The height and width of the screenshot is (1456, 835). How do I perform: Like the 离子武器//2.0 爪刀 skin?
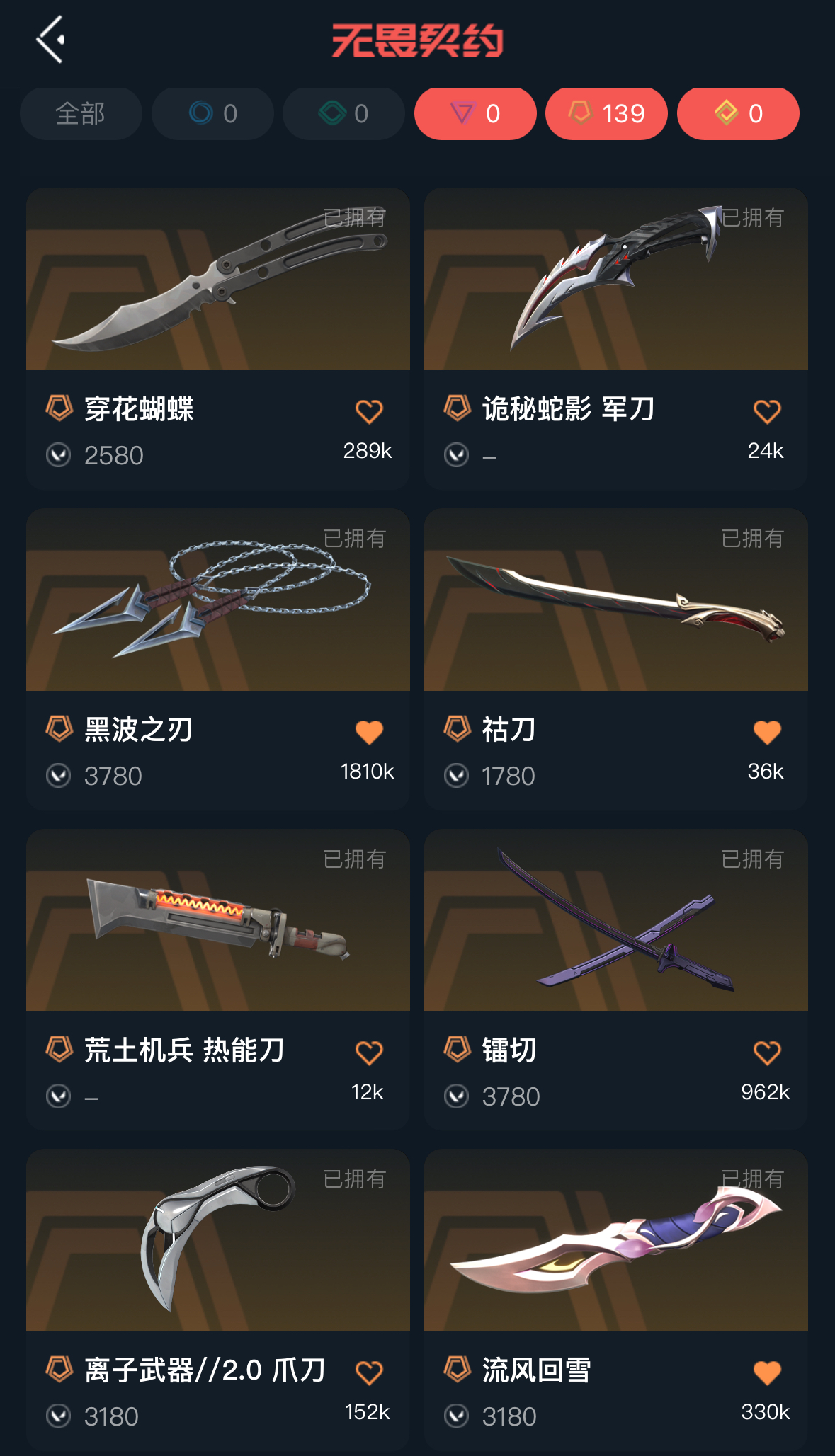pyautogui.click(x=369, y=1372)
